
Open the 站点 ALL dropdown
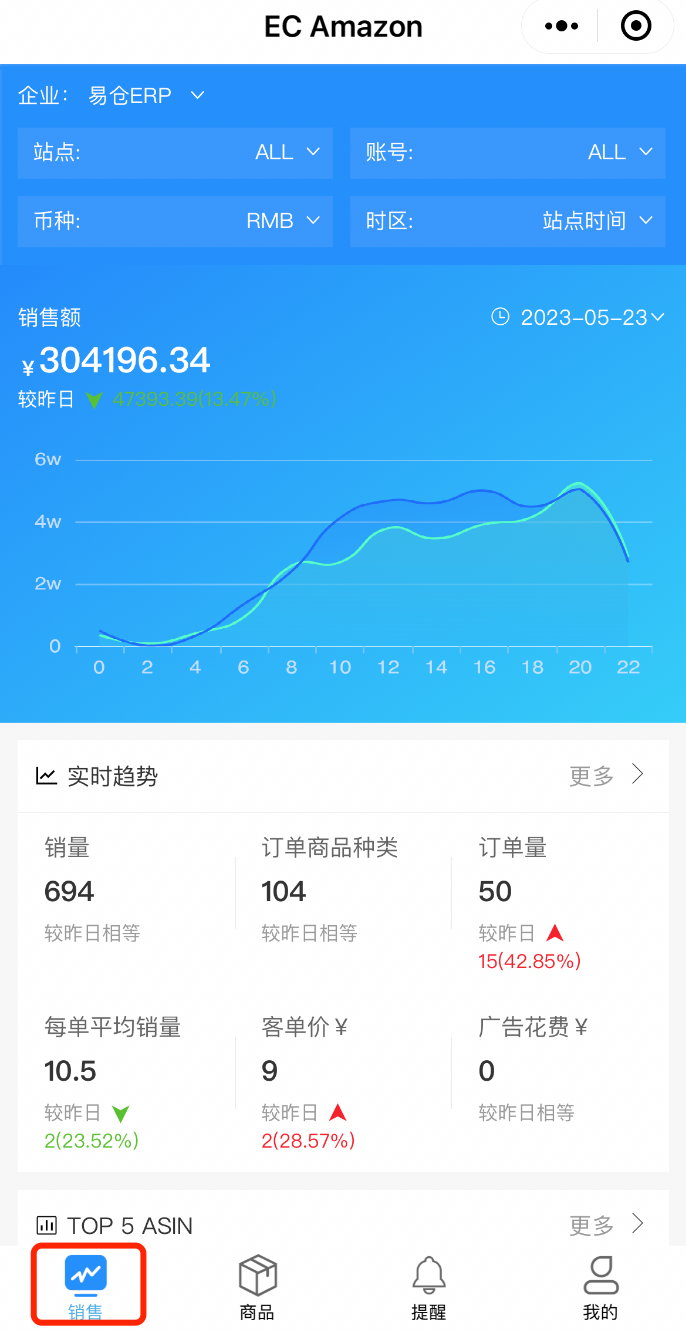pos(176,153)
